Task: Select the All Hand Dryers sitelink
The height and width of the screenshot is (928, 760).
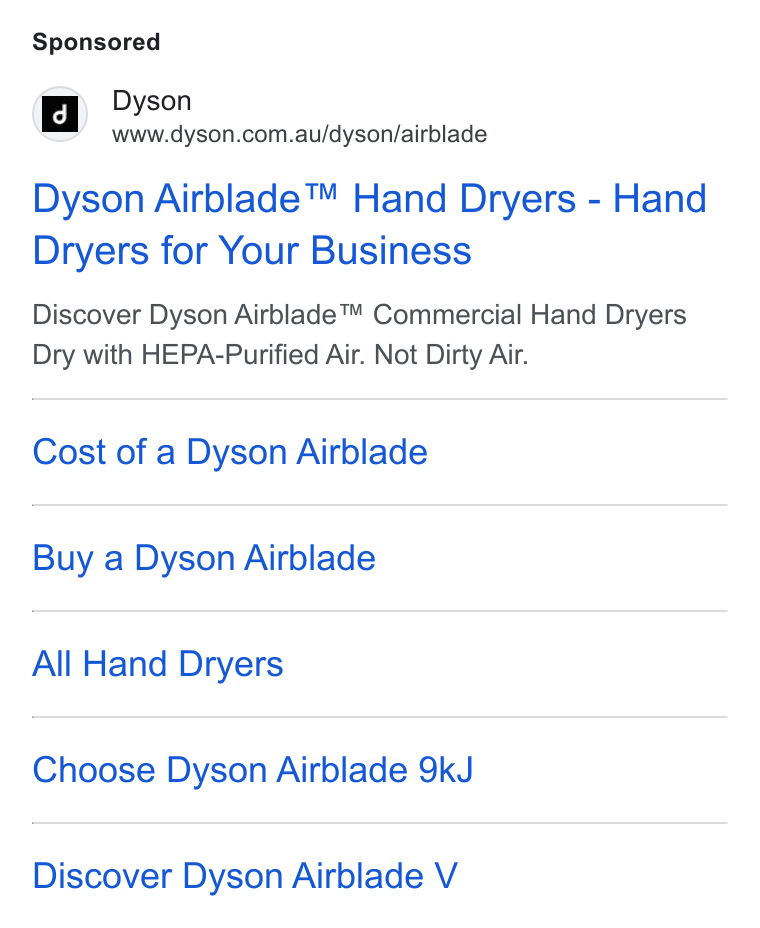Action: click(x=157, y=664)
